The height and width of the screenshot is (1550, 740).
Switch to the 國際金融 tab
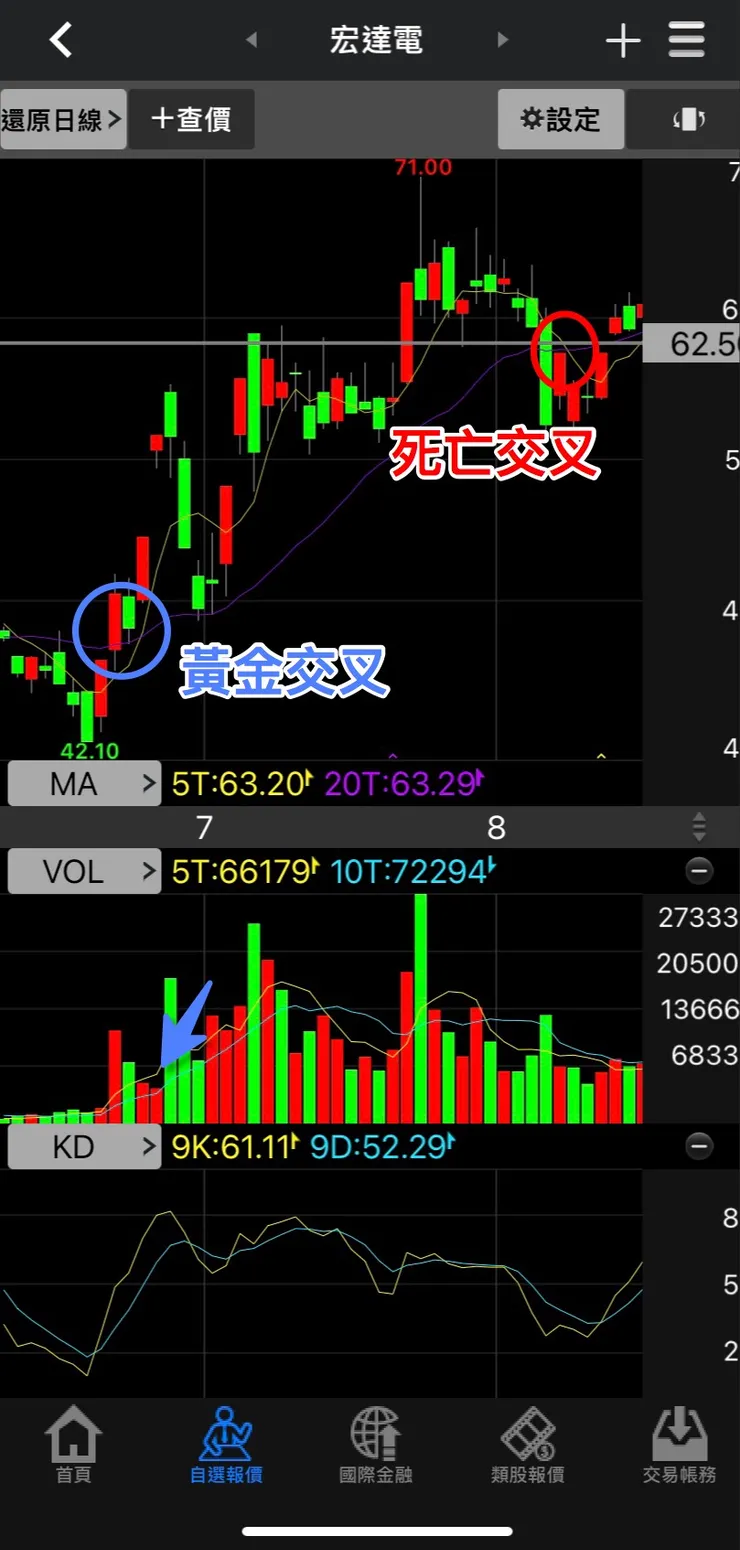[x=376, y=1445]
